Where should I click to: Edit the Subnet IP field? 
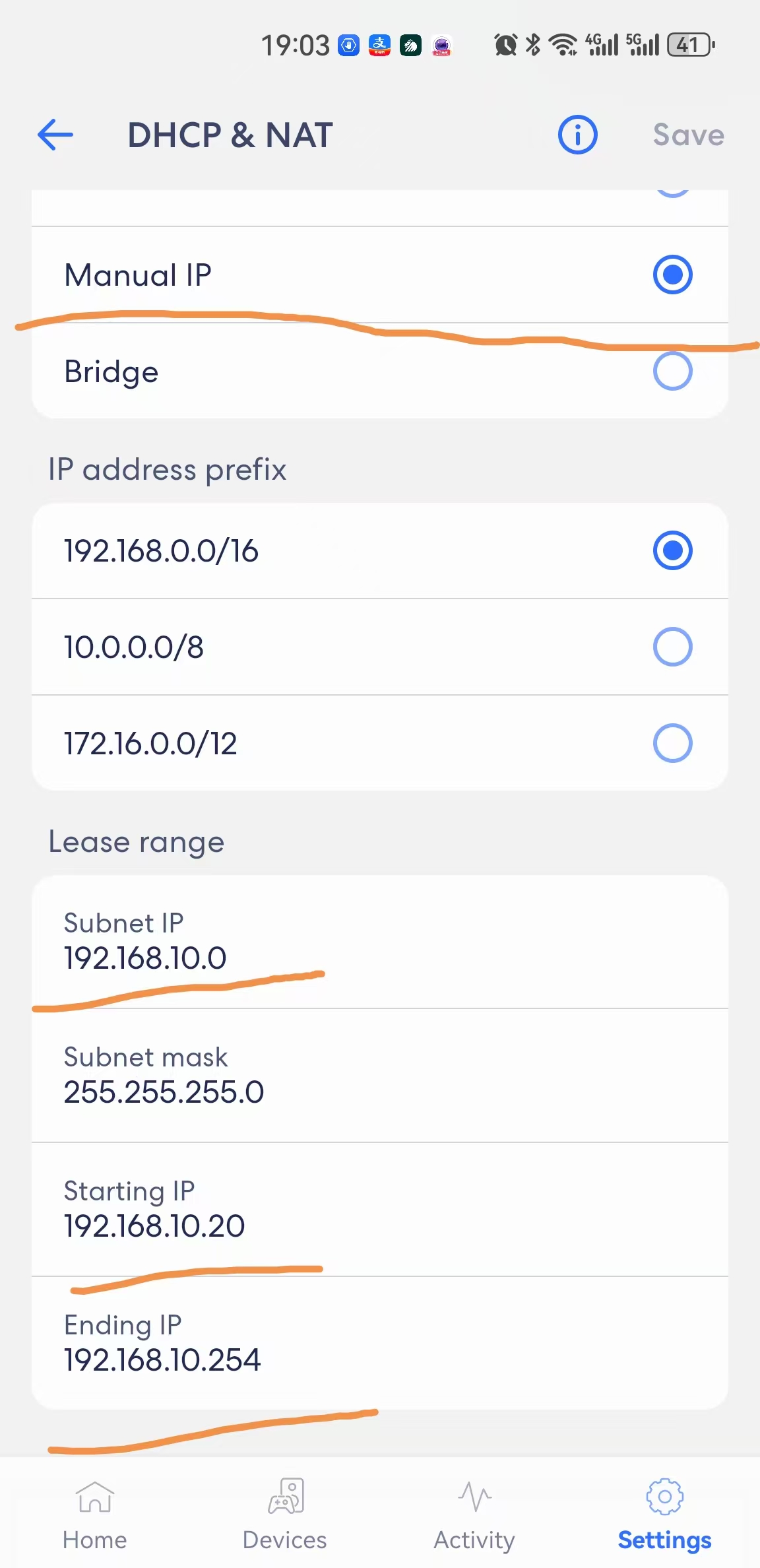380,941
